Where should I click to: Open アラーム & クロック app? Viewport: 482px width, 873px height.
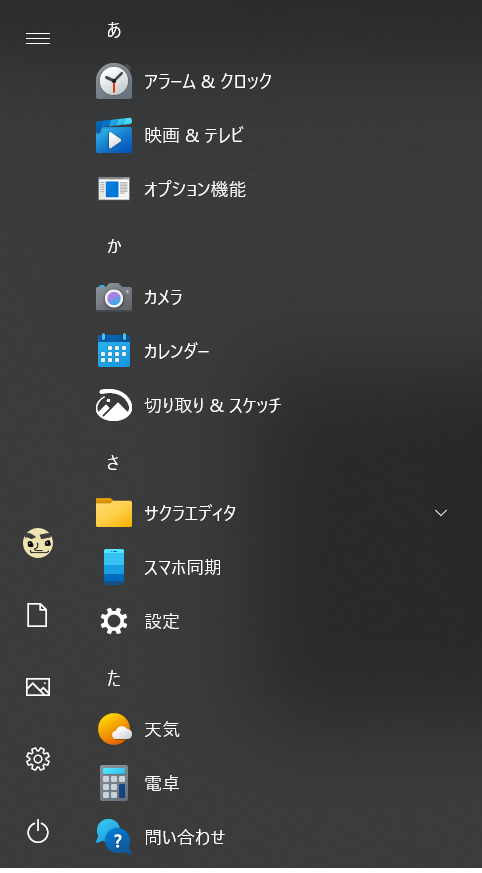(273, 81)
